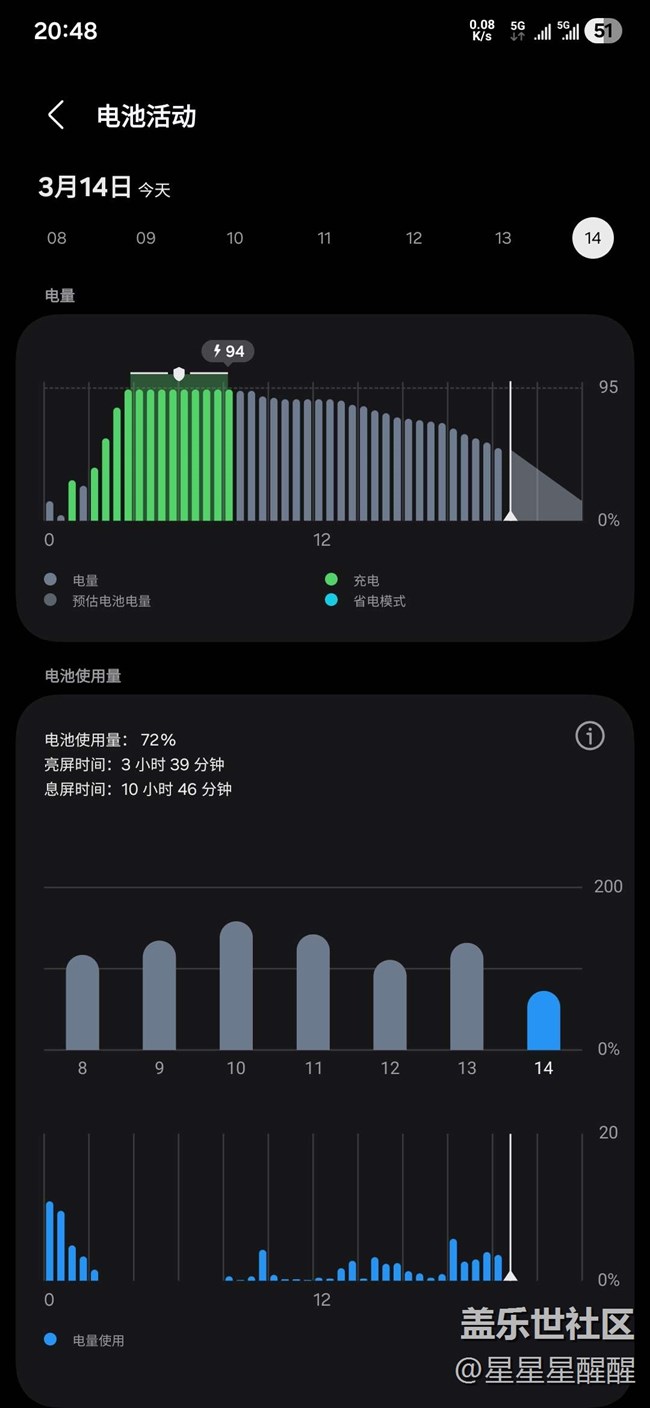The width and height of the screenshot is (650, 1408).
Task: Choose date 11 in the date strip
Action: pyautogui.click(x=324, y=238)
